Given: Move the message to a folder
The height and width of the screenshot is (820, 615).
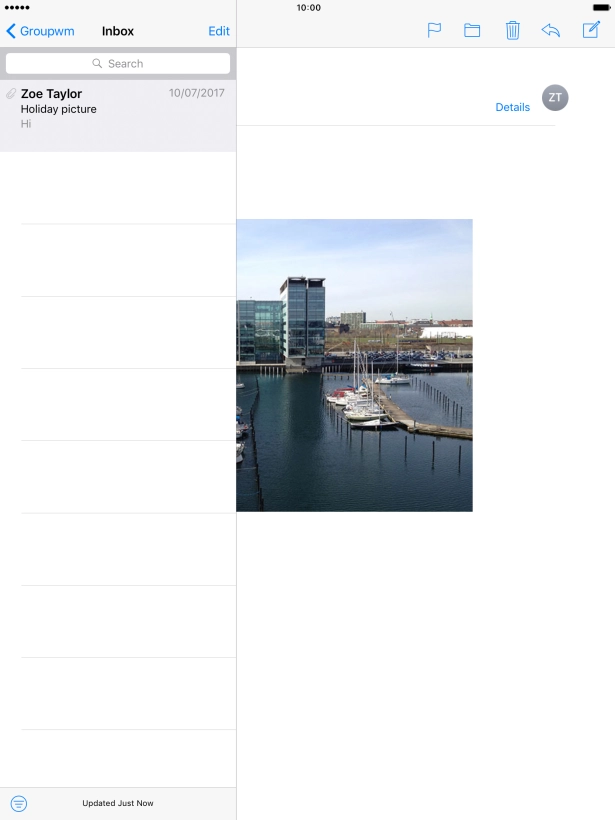Looking at the screenshot, I should 472,30.
